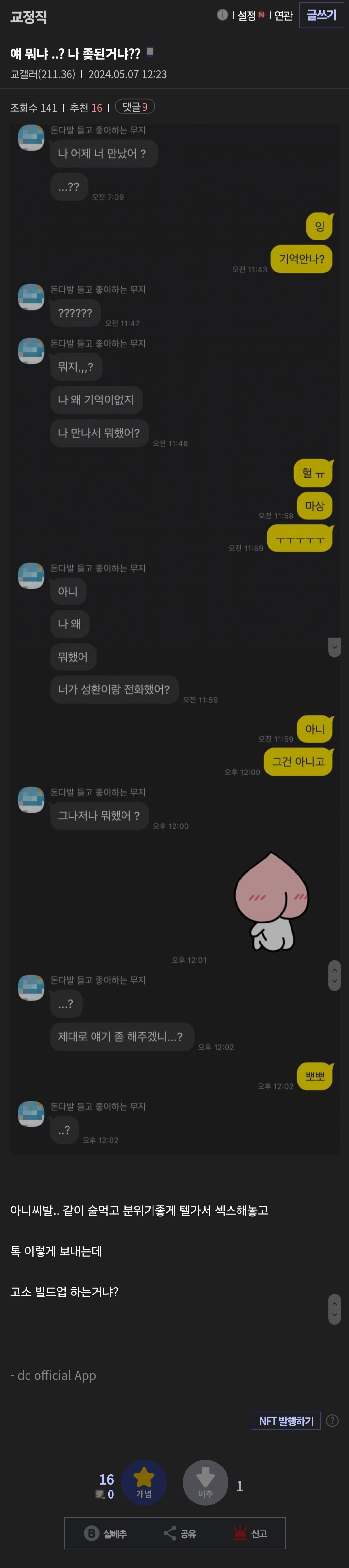
Task: Tap NFT 발행하기 button
Action: pos(286,1421)
